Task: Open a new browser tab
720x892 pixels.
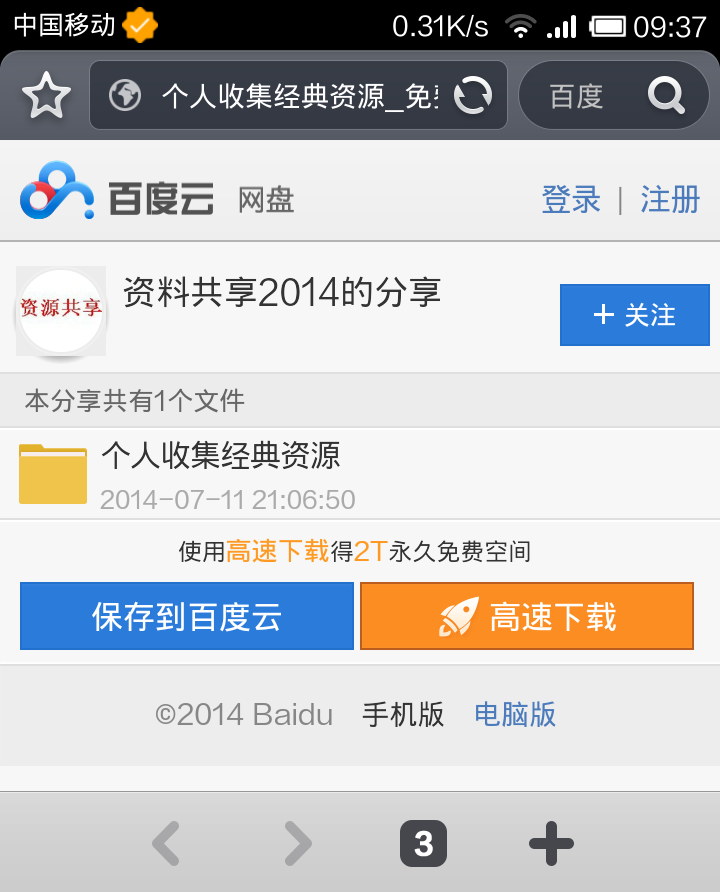Action: pos(551,843)
